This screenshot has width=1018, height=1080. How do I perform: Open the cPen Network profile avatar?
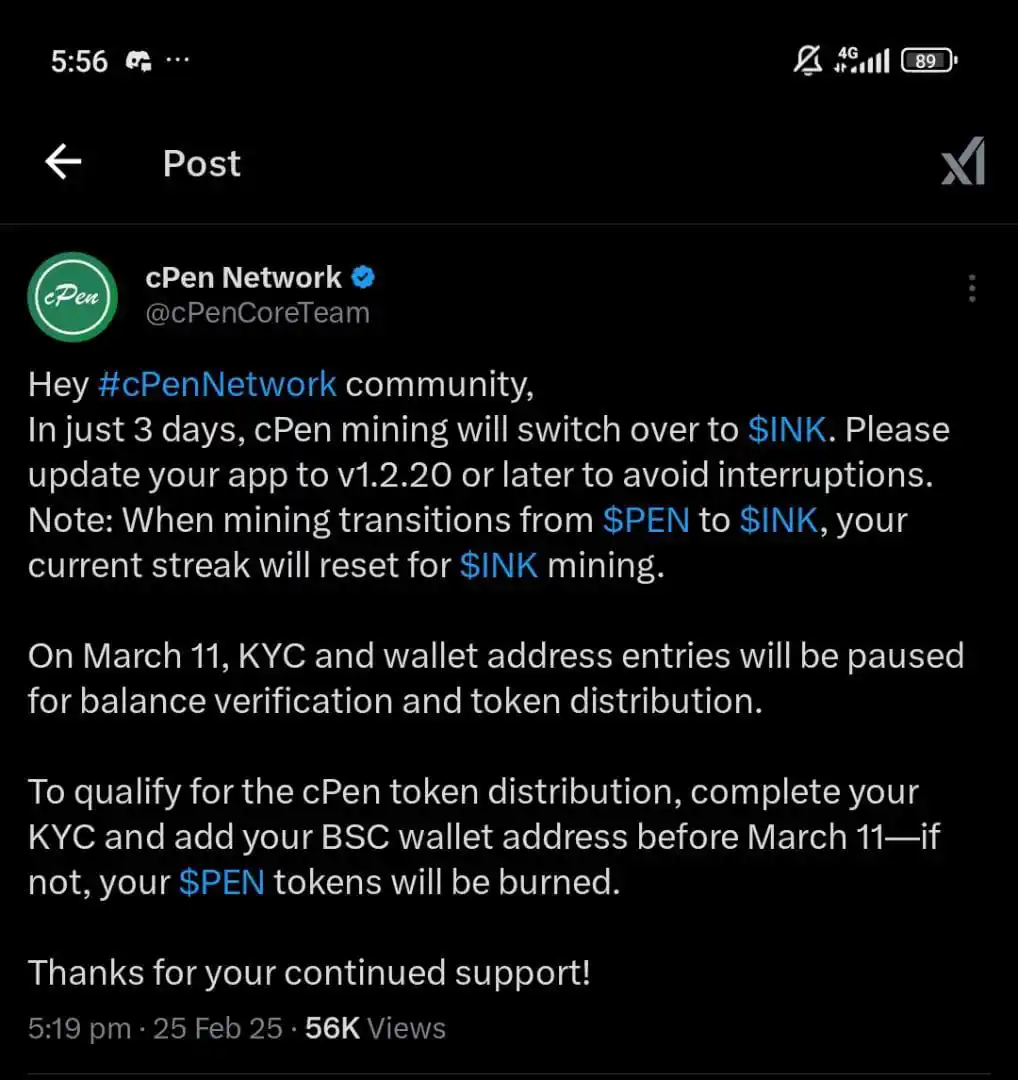coord(72,296)
